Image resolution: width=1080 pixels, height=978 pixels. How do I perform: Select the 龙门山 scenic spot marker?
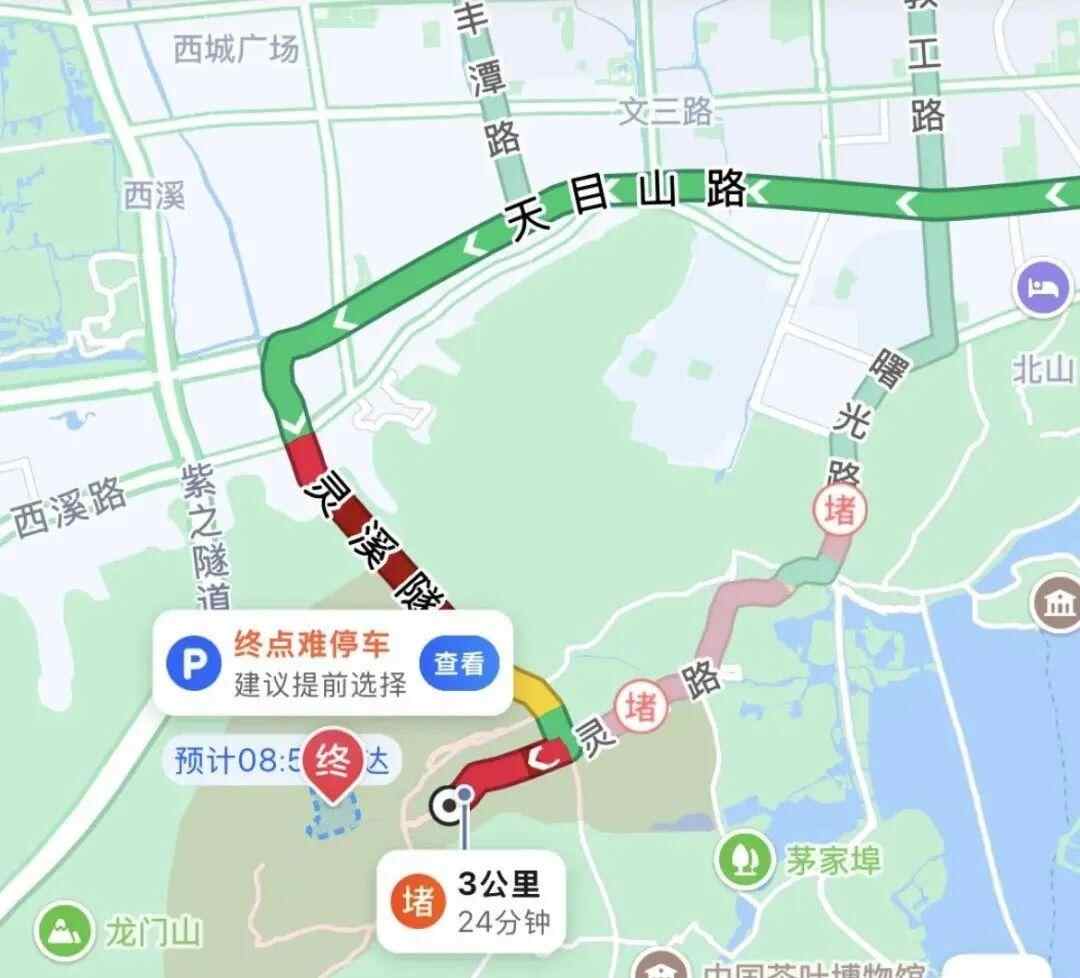[x=64, y=931]
